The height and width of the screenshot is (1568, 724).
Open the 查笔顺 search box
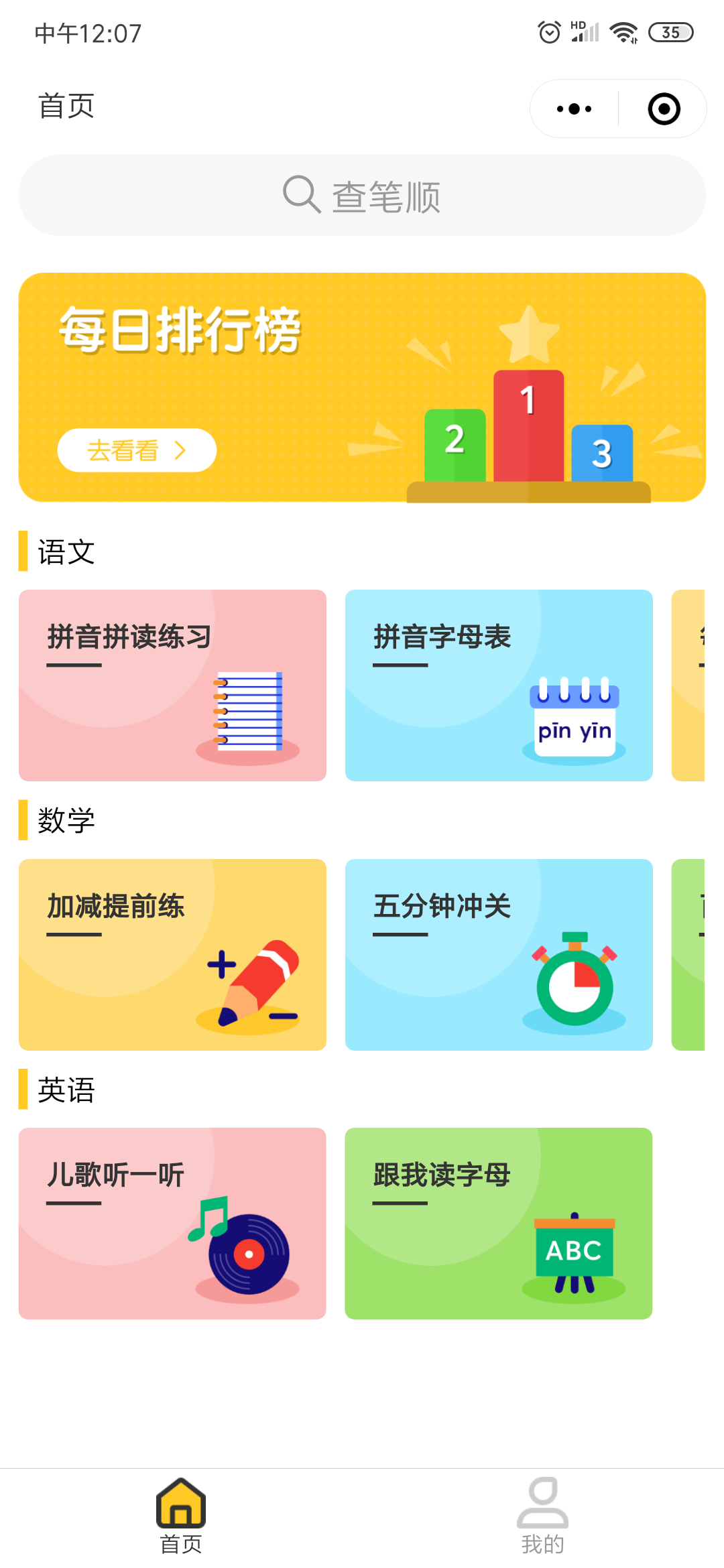coord(362,196)
